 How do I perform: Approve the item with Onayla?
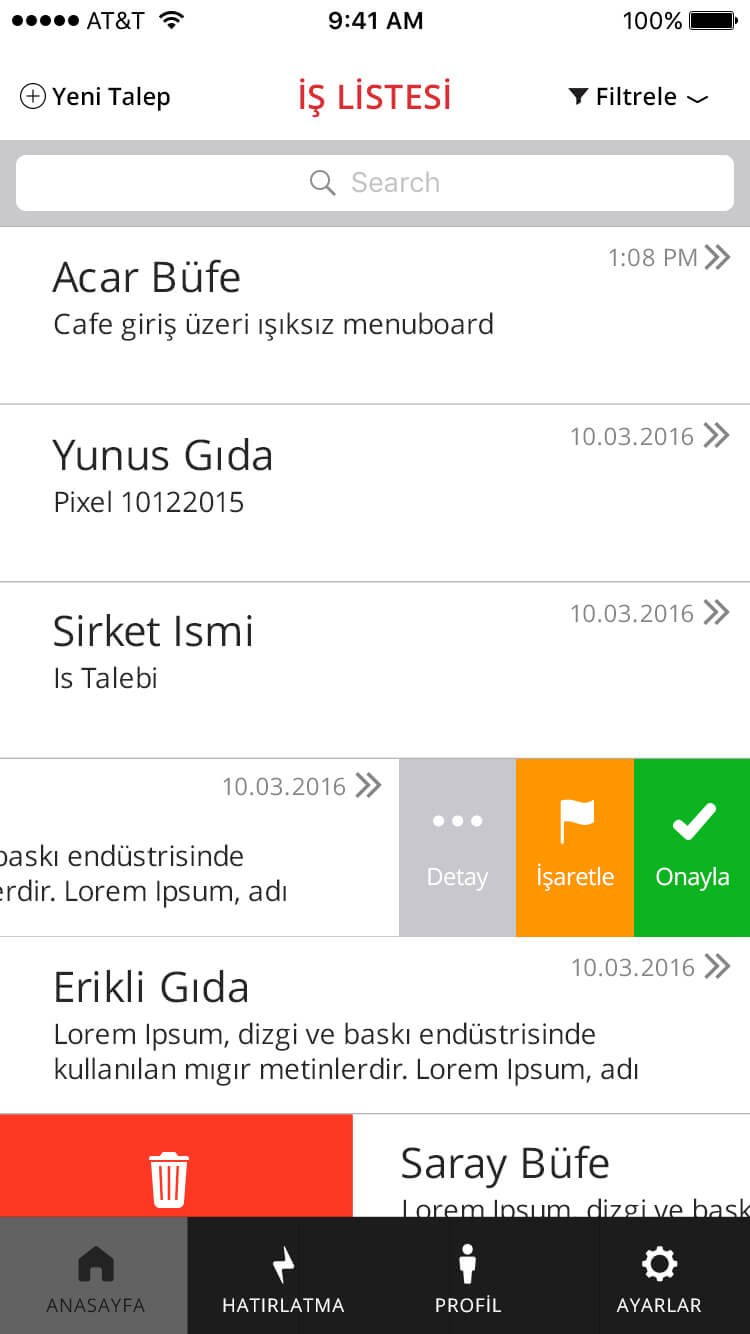pyautogui.click(x=692, y=848)
